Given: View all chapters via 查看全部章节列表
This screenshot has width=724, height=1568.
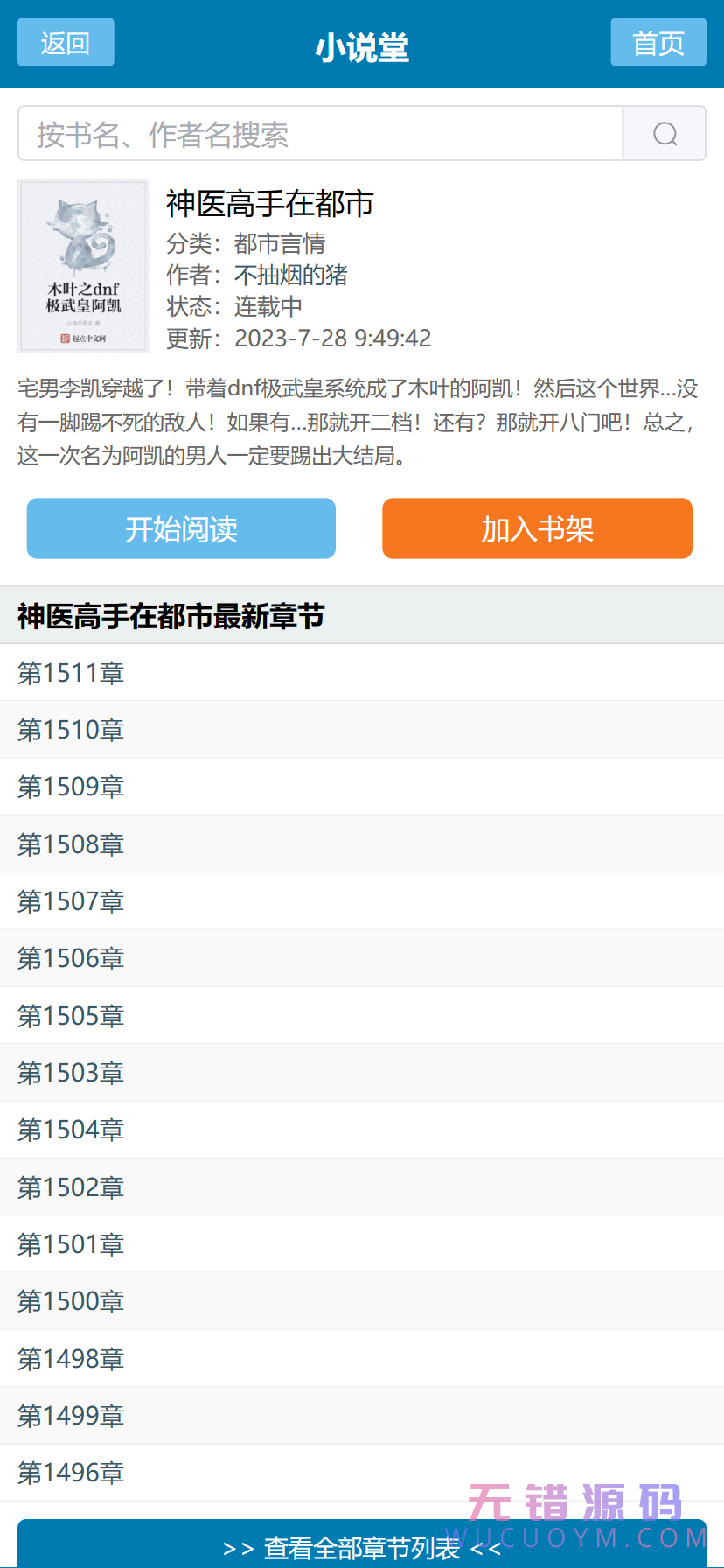Looking at the screenshot, I should tap(362, 1548).
